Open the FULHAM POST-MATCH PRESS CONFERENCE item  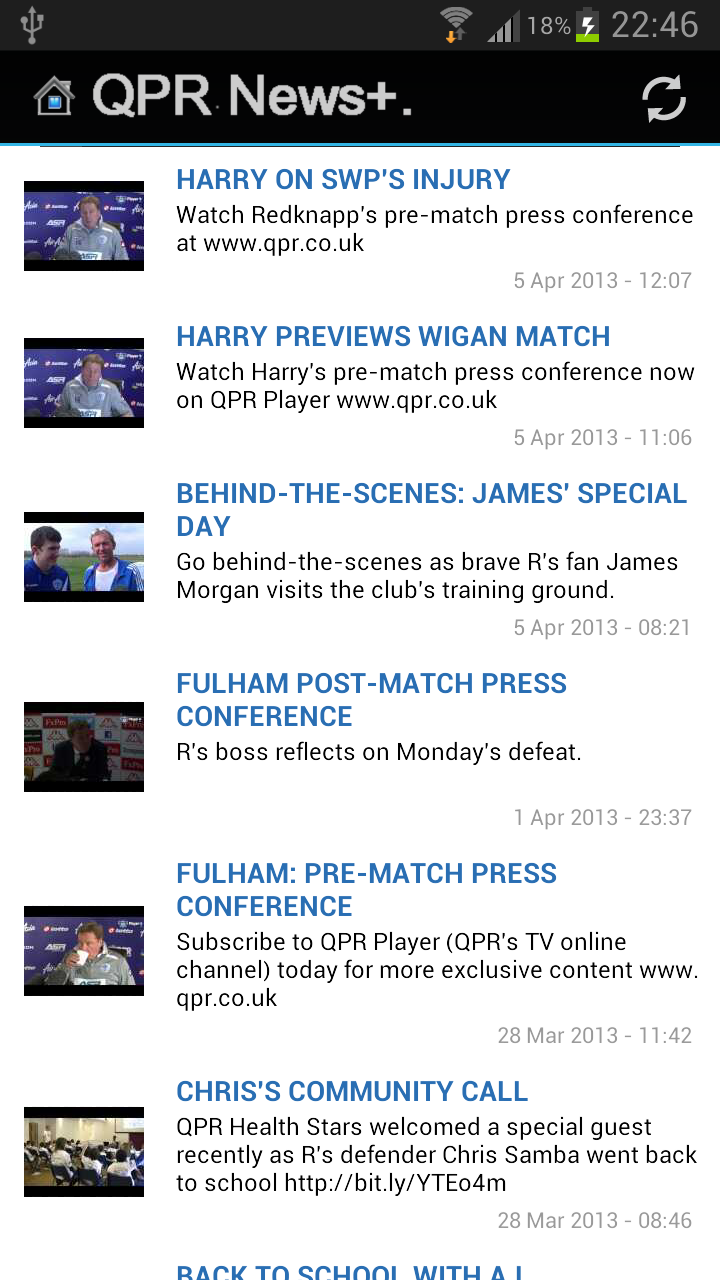tap(371, 700)
